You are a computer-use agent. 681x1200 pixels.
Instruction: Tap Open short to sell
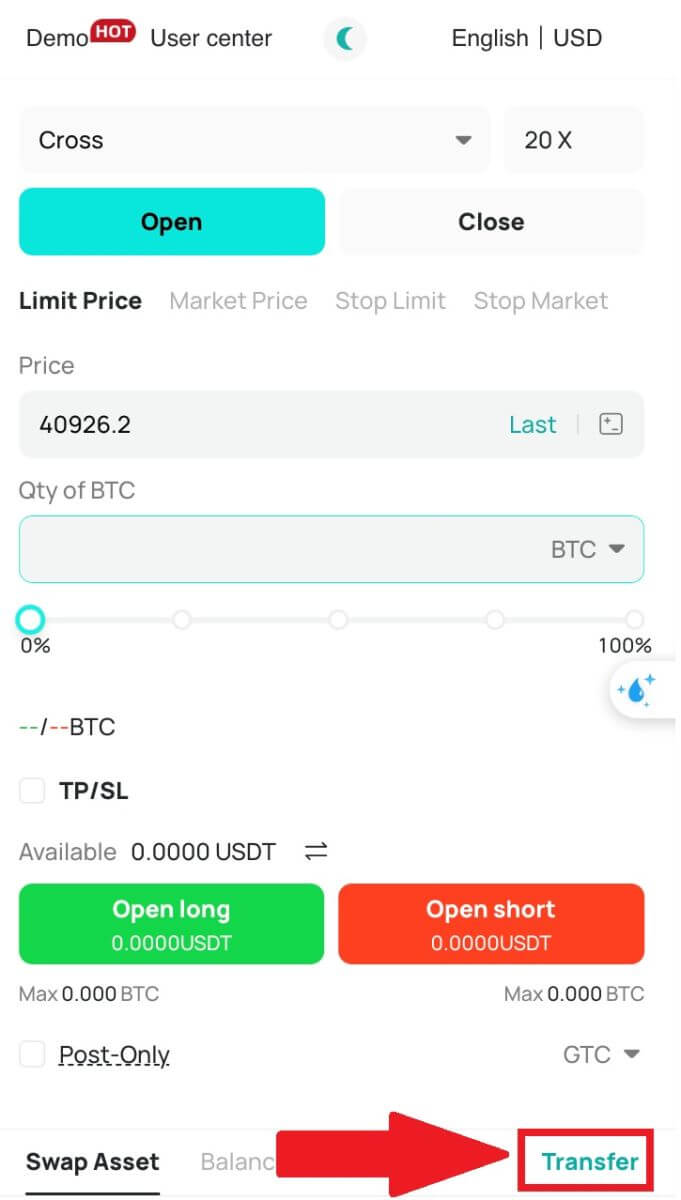coord(491,923)
